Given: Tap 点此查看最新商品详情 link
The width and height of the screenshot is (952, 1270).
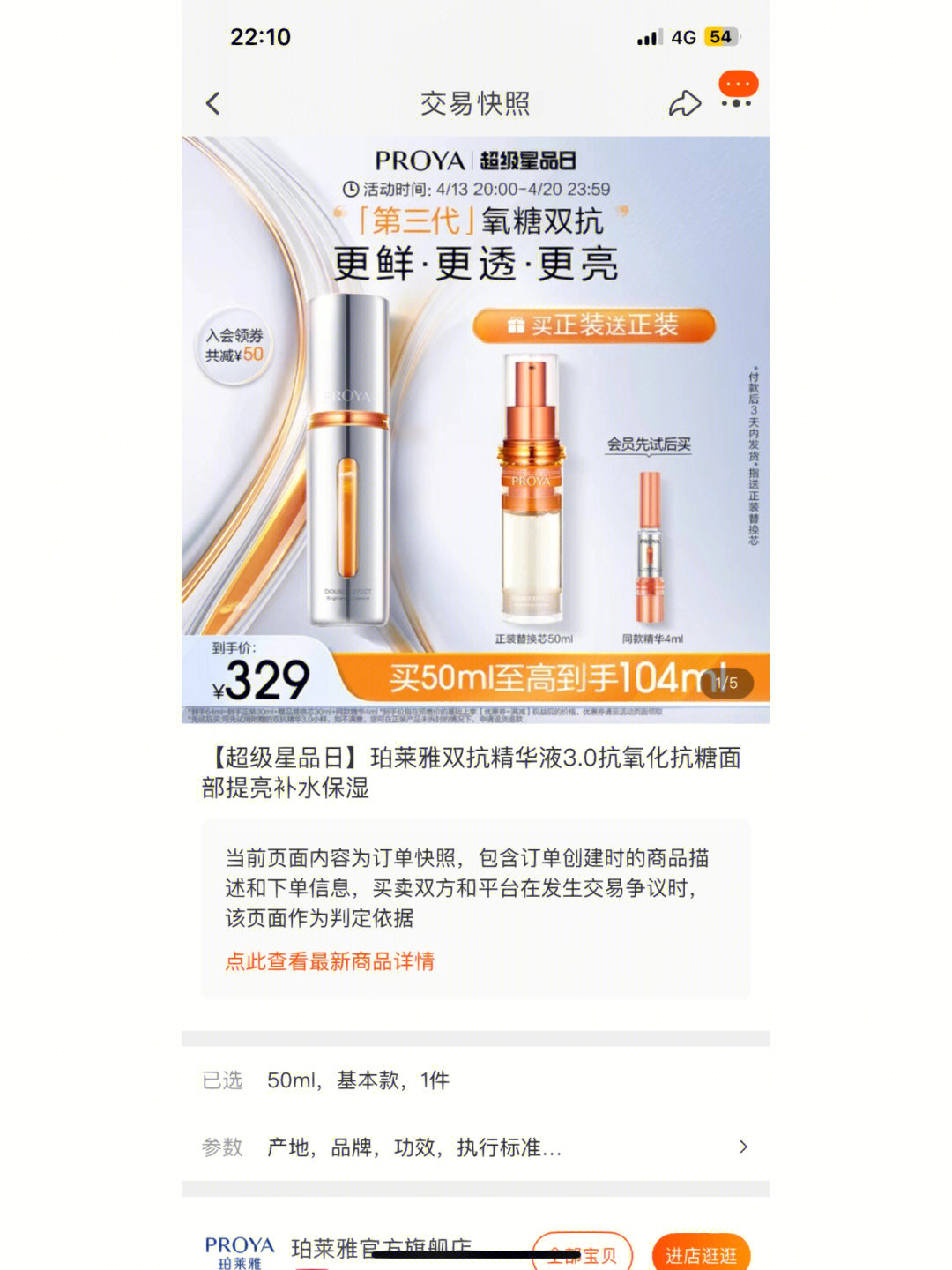Looking at the screenshot, I should pos(330,961).
